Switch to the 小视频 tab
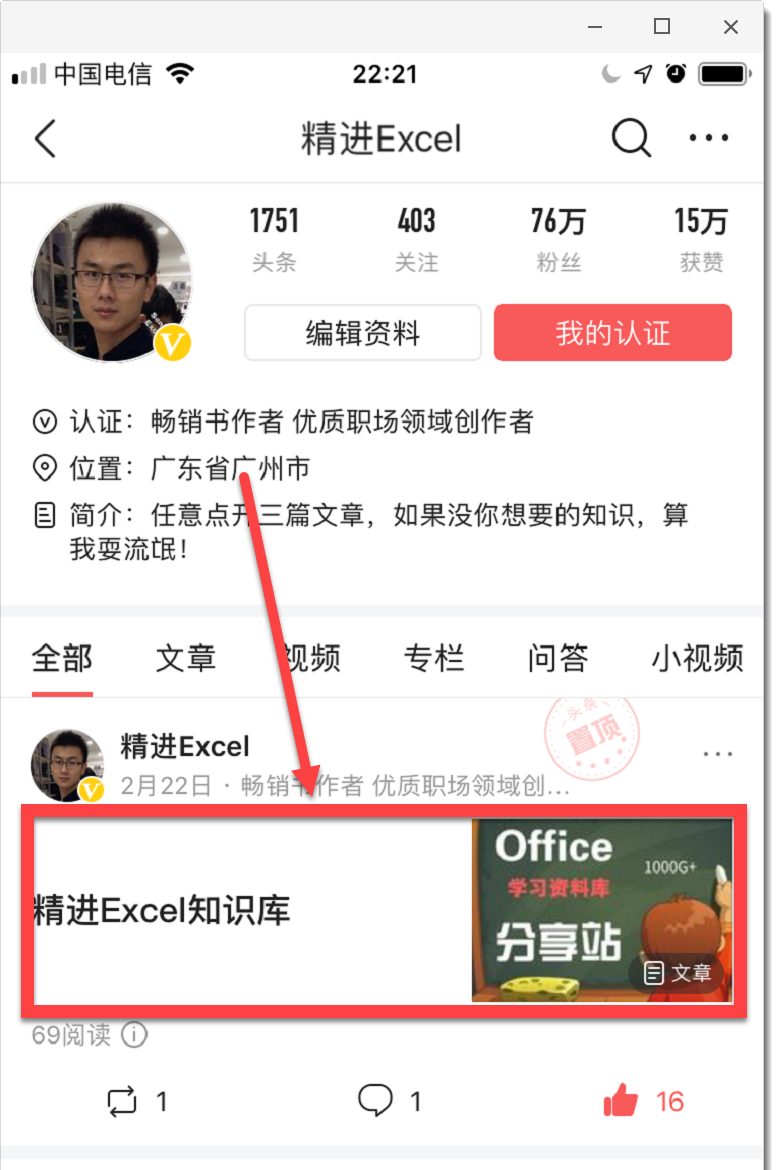Screen dimensions: 778x1170 (697, 658)
